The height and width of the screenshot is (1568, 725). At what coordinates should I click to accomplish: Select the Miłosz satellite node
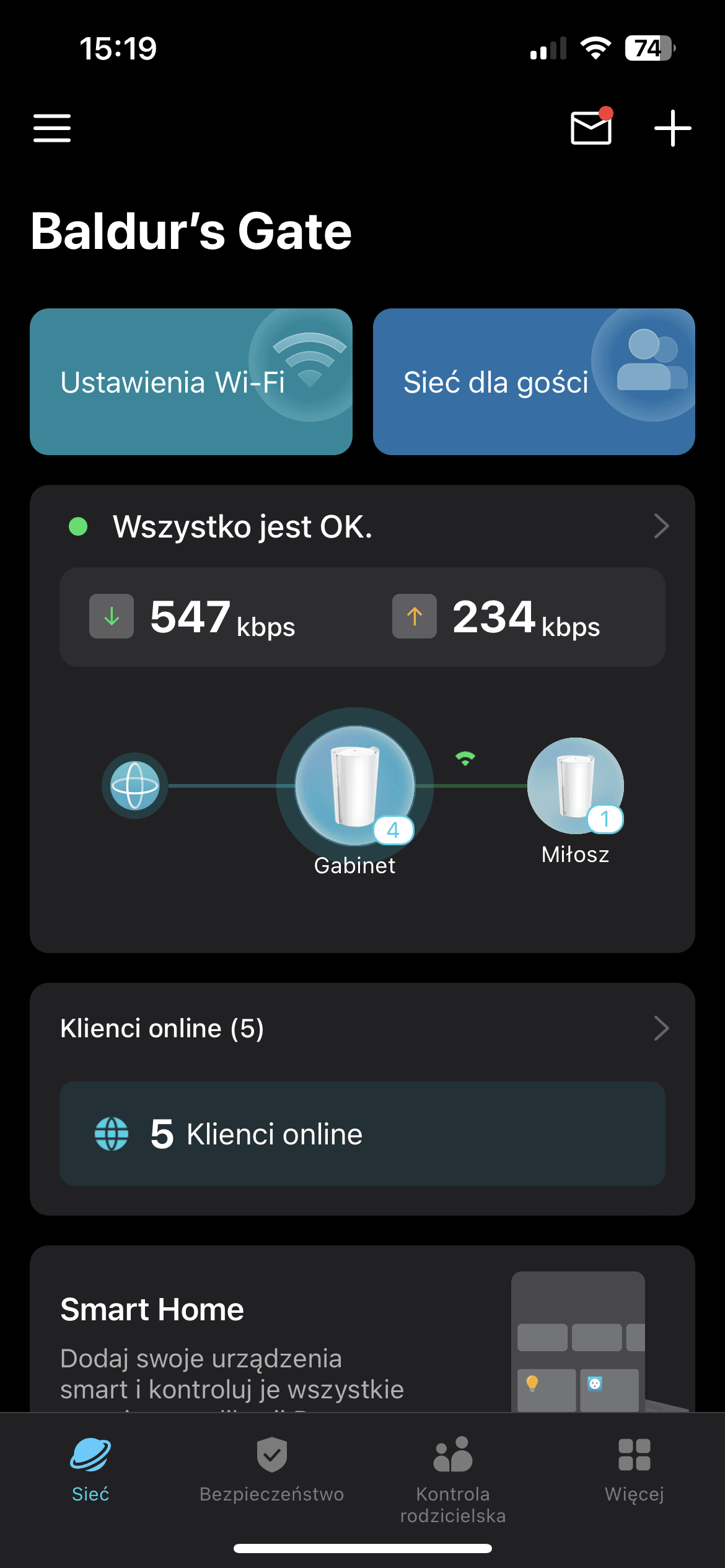[x=575, y=786]
